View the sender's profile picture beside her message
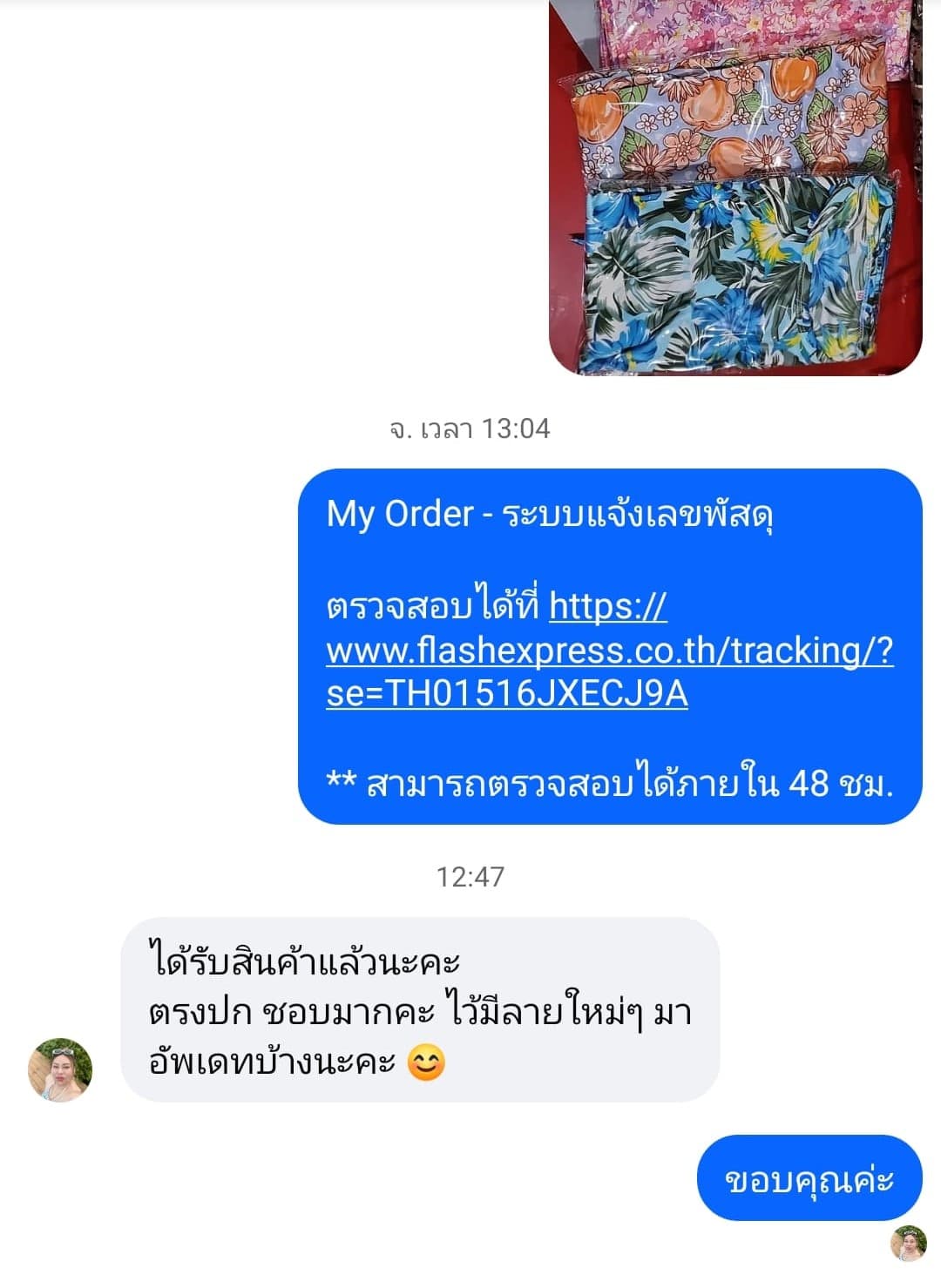941x1288 pixels. [x=60, y=1070]
